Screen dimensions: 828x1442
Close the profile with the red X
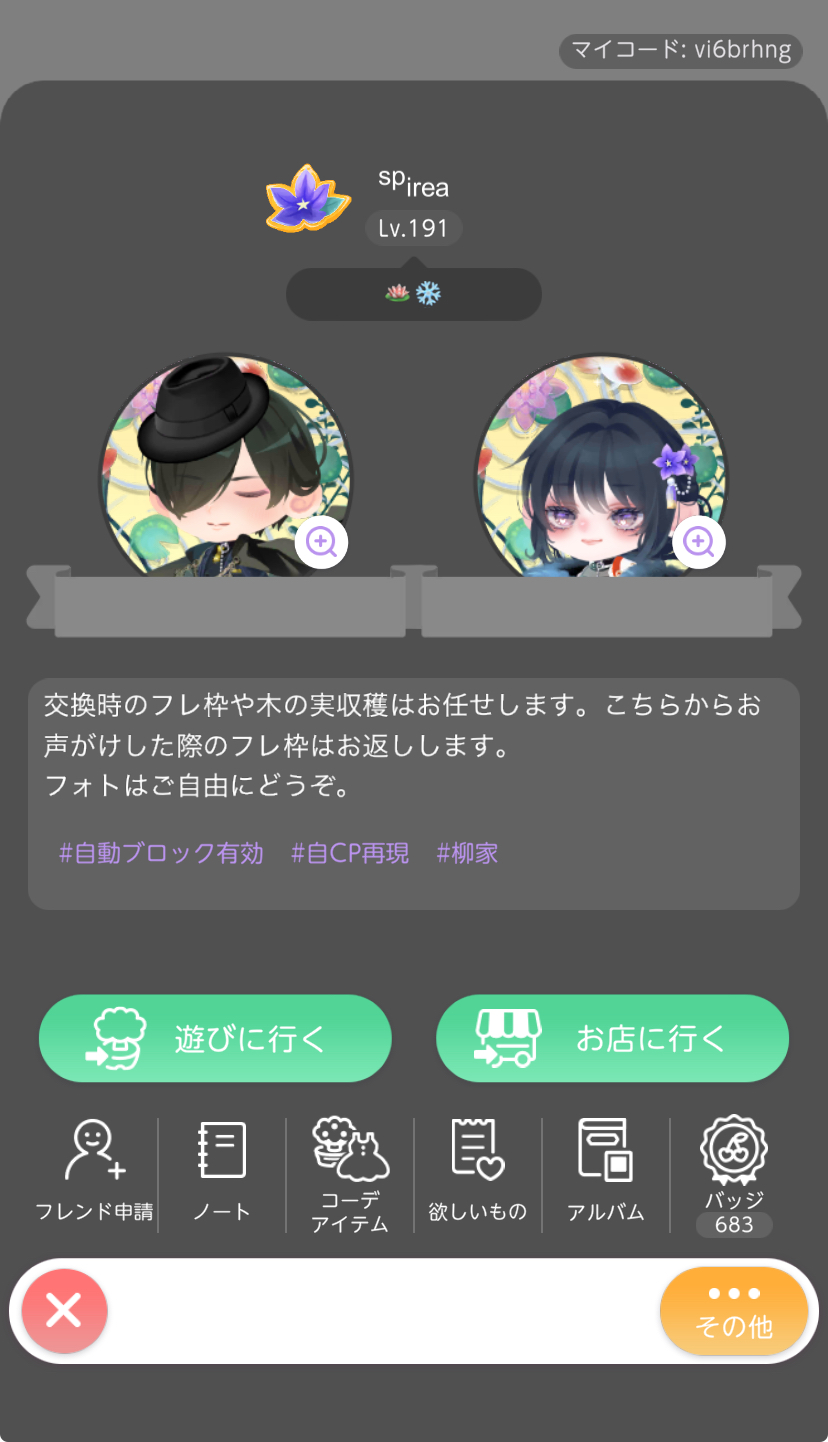click(64, 1310)
